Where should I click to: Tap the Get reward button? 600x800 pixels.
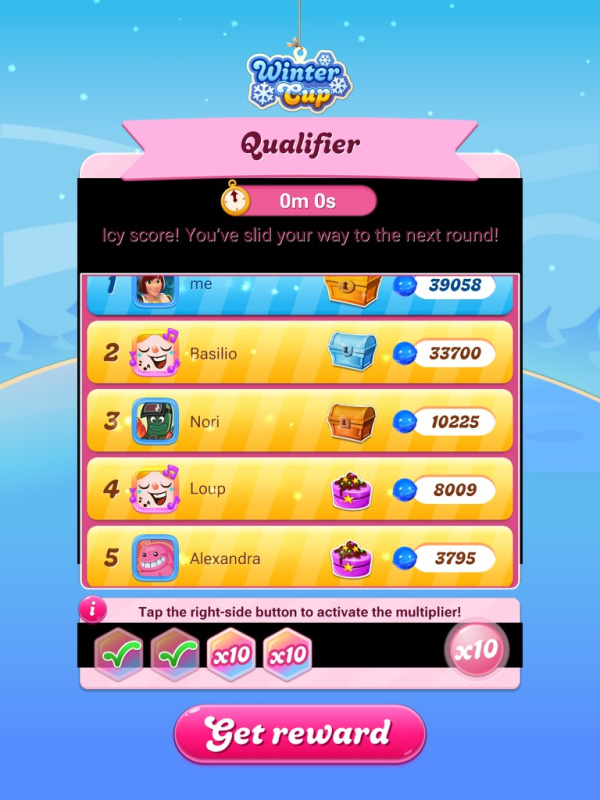click(x=299, y=735)
